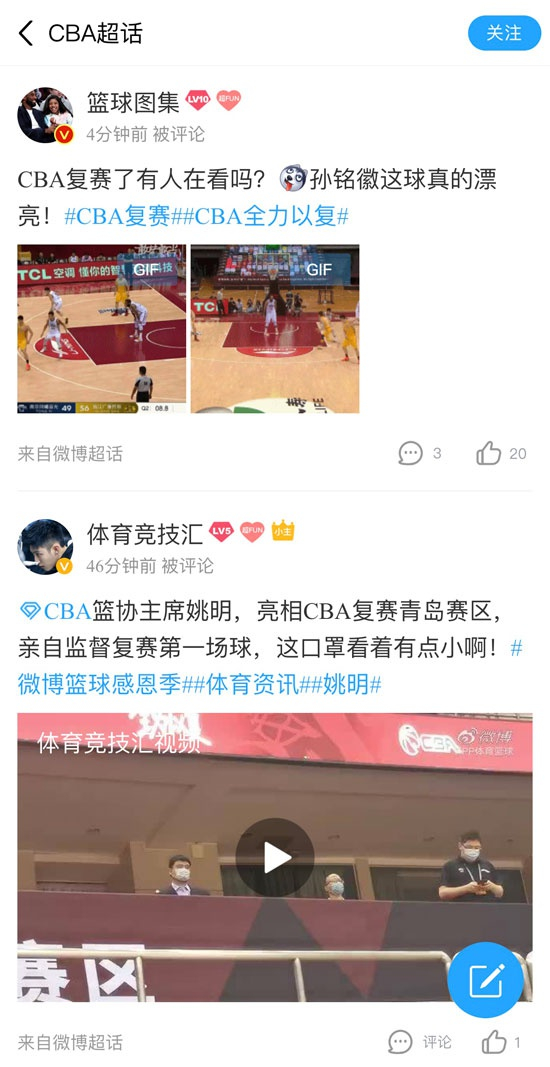
Task: Open the #体育资讯# hashtag
Action: (244, 685)
